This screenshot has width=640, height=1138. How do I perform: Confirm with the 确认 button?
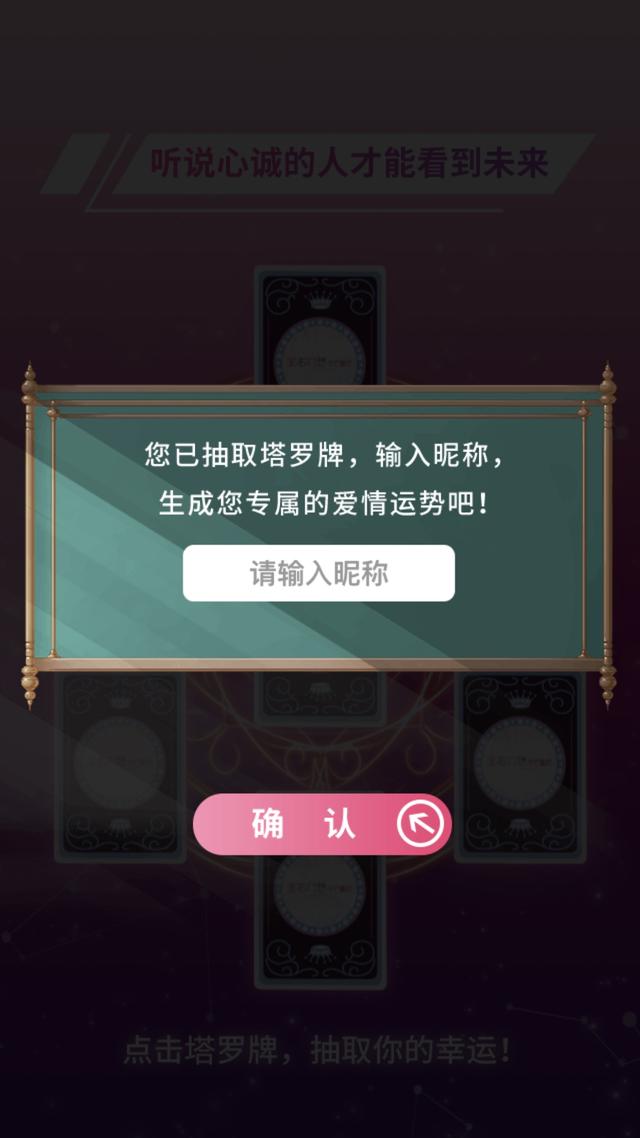[322, 824]
